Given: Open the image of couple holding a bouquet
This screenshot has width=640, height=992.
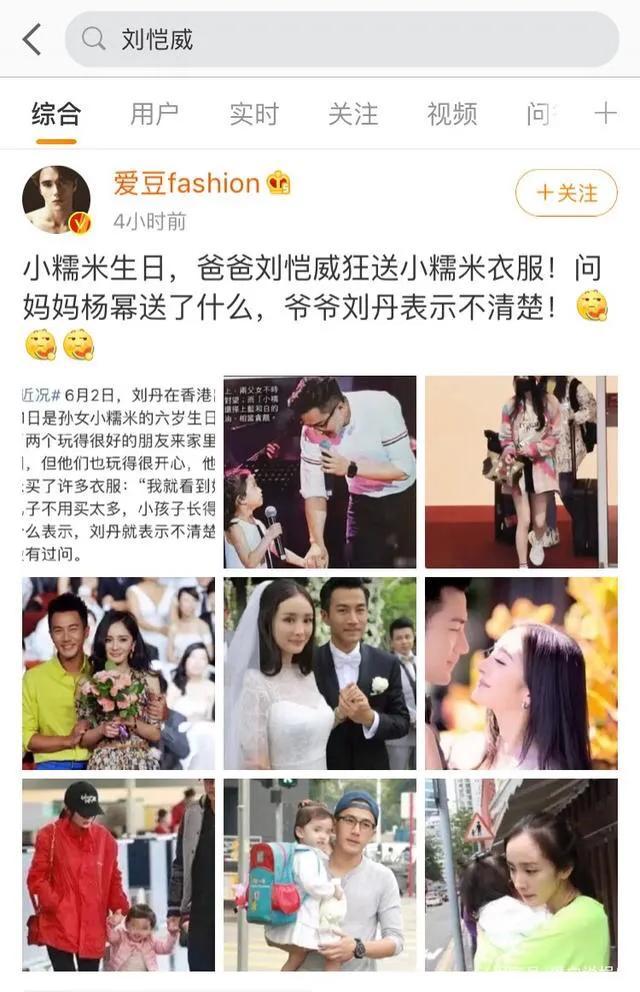Looking at the screenshot, I should click(x=118, y=673).
